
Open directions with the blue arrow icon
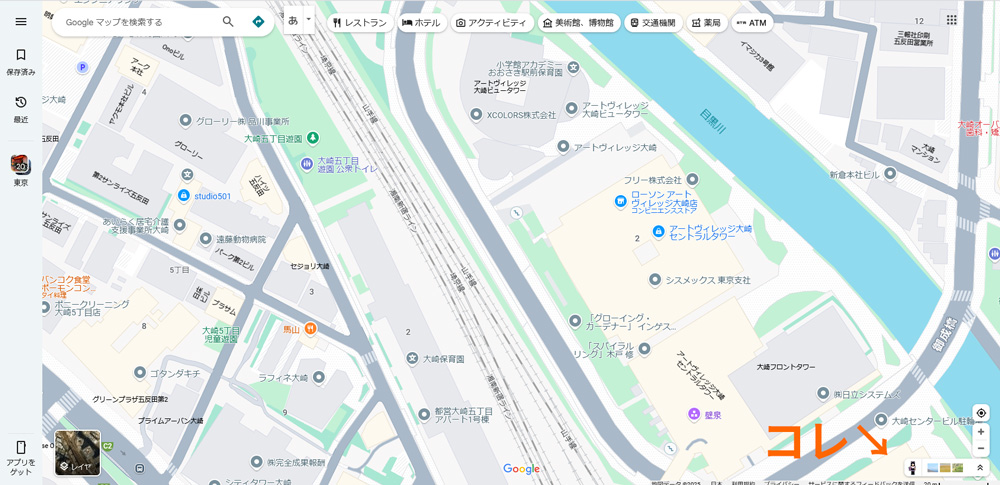coord(258,21)
